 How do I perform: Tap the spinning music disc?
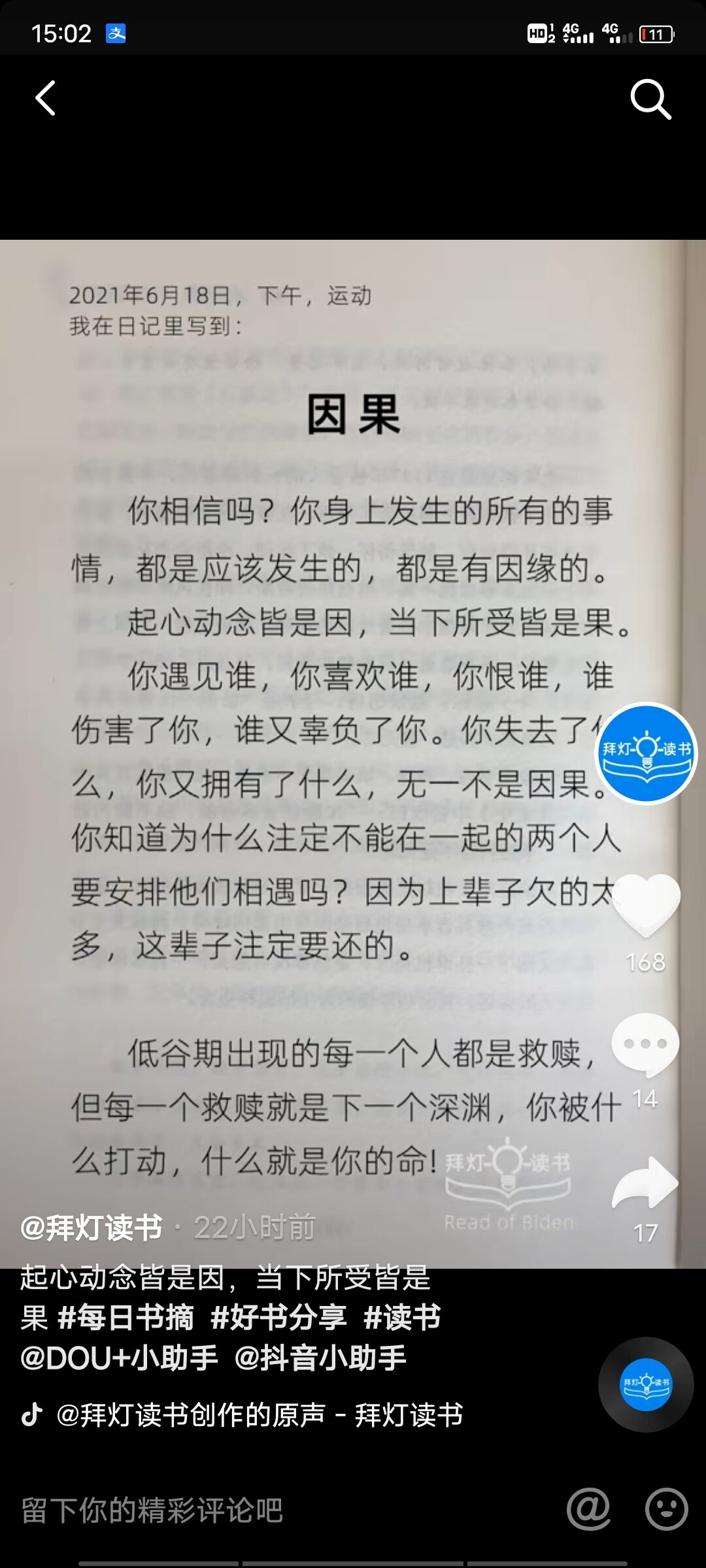(645, 1384)
